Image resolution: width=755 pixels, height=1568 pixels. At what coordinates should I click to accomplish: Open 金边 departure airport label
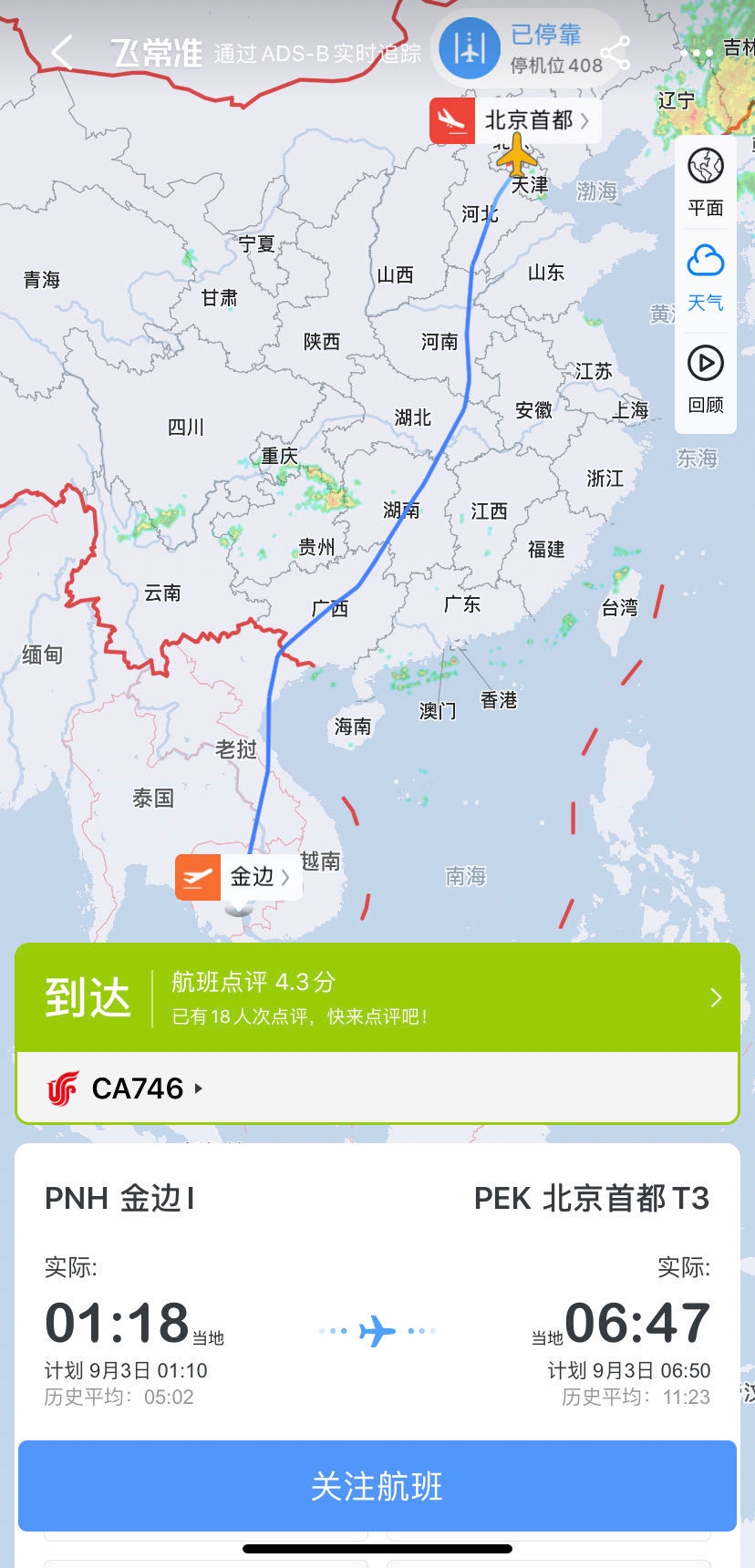click(239, 877)
